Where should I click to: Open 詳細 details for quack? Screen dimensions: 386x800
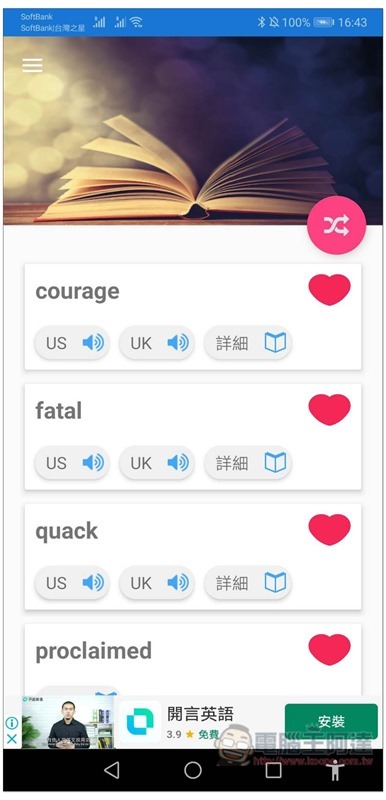point(248,583)
